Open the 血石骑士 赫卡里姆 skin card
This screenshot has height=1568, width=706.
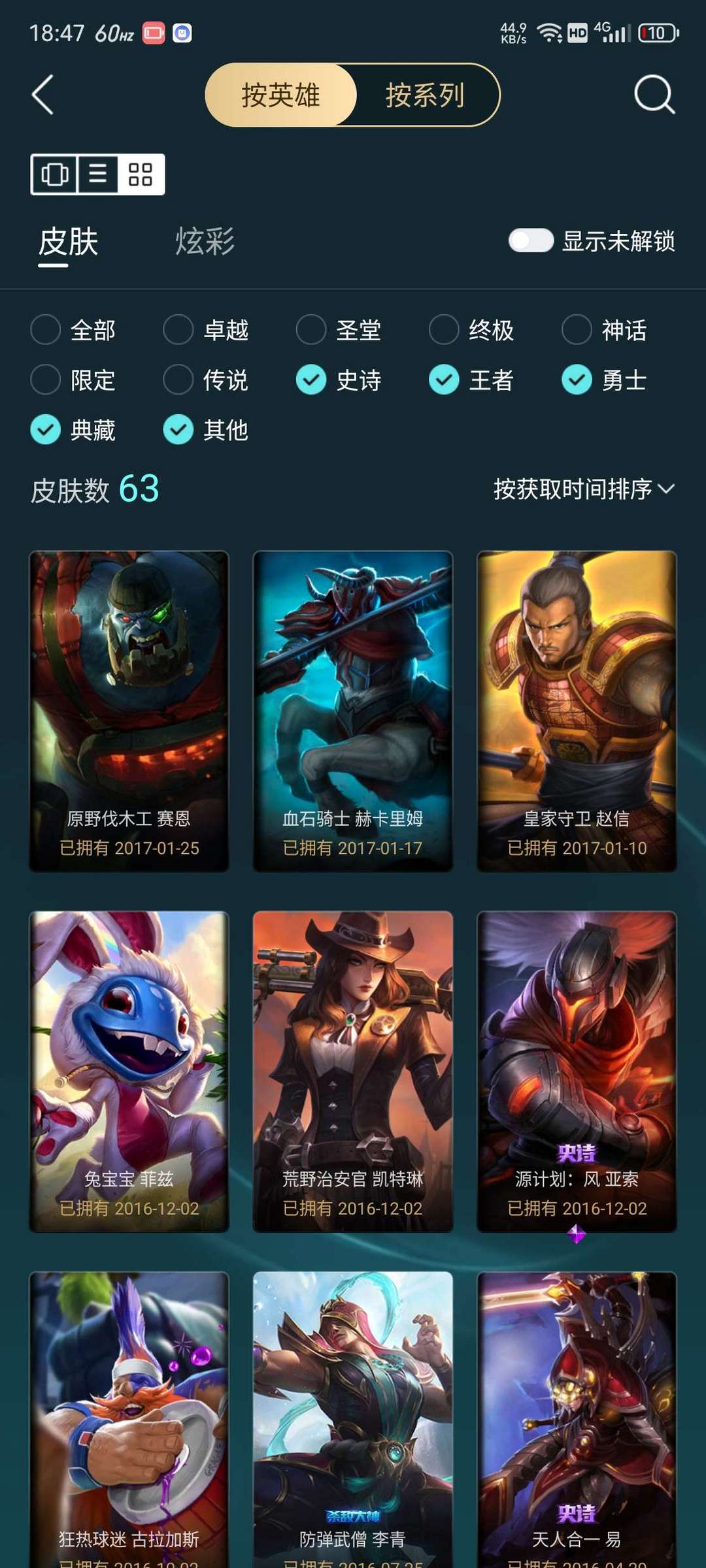[x=353, y=711]
